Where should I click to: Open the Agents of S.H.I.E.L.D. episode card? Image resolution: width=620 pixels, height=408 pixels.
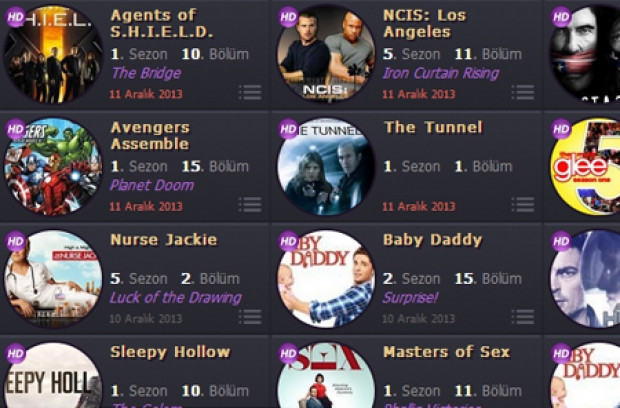point(161,24)
